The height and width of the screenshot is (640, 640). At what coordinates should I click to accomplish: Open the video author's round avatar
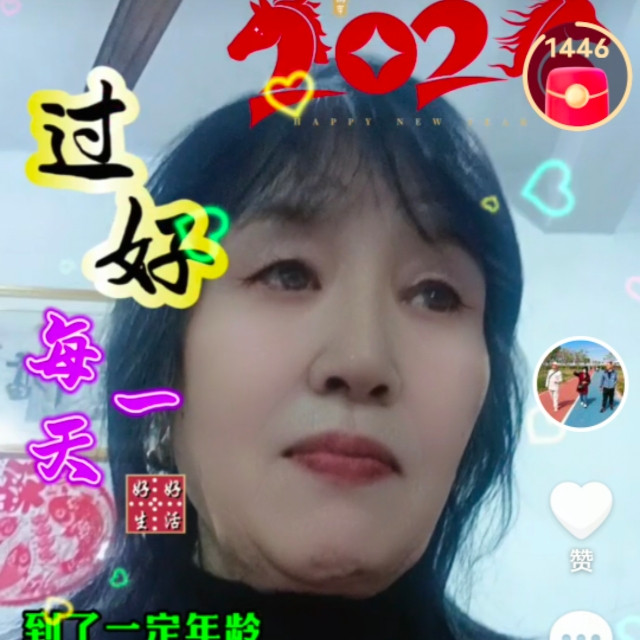click(x=581, y=384)
